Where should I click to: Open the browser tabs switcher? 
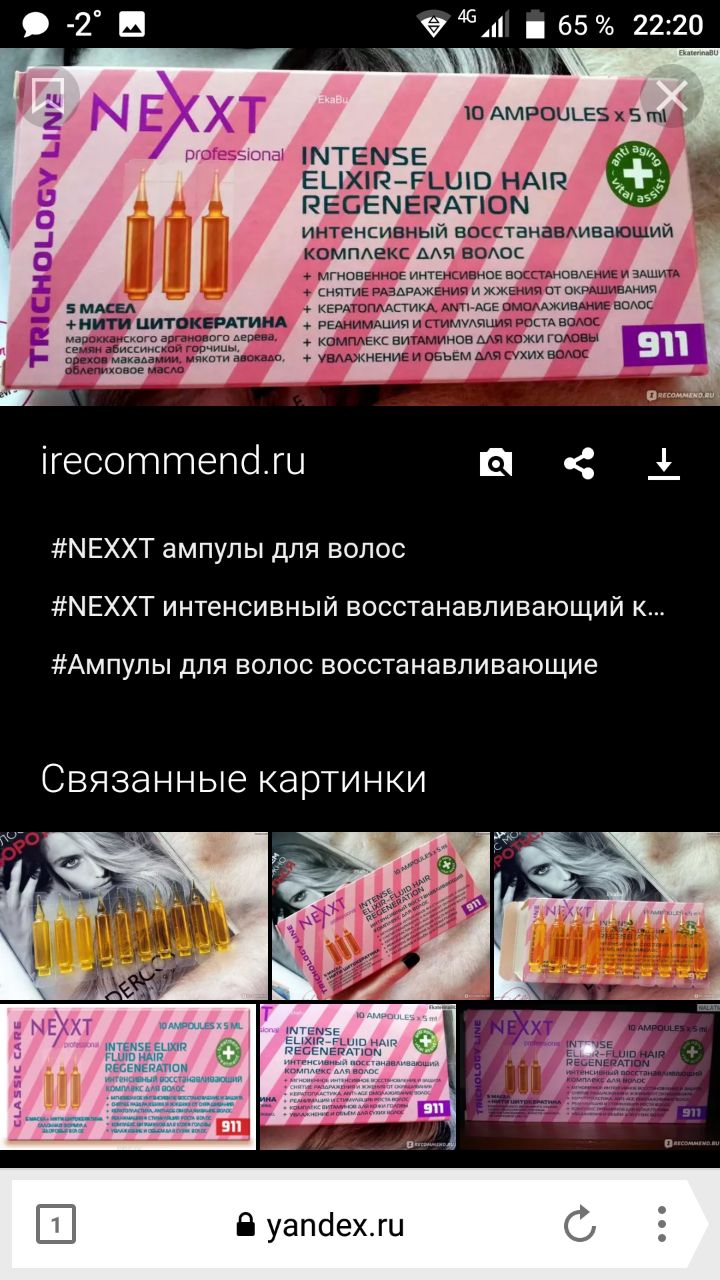tap(56, 1225)
